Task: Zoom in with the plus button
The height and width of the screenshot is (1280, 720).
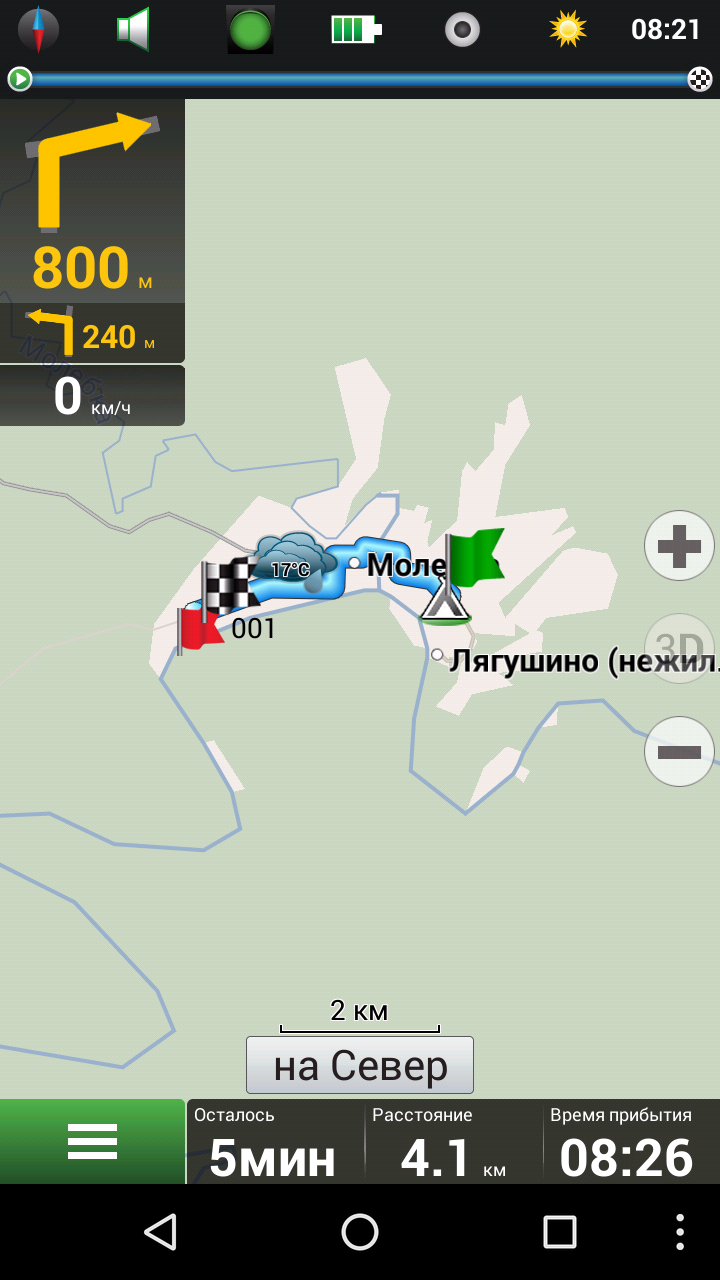Action: click(x=679, y=546)
